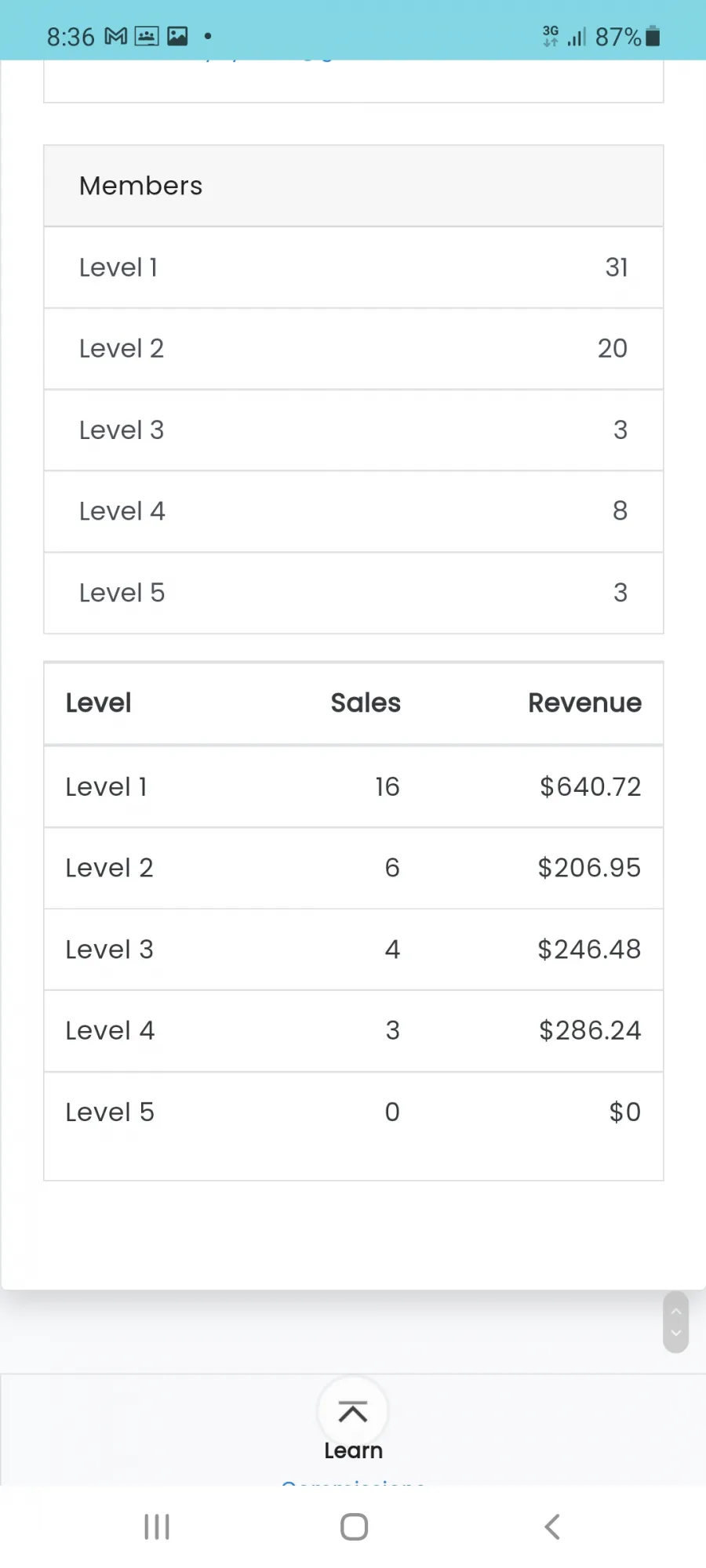Open the recent apps view
This screenshot has height=1568, width=706.
(x=157, y=1526)
